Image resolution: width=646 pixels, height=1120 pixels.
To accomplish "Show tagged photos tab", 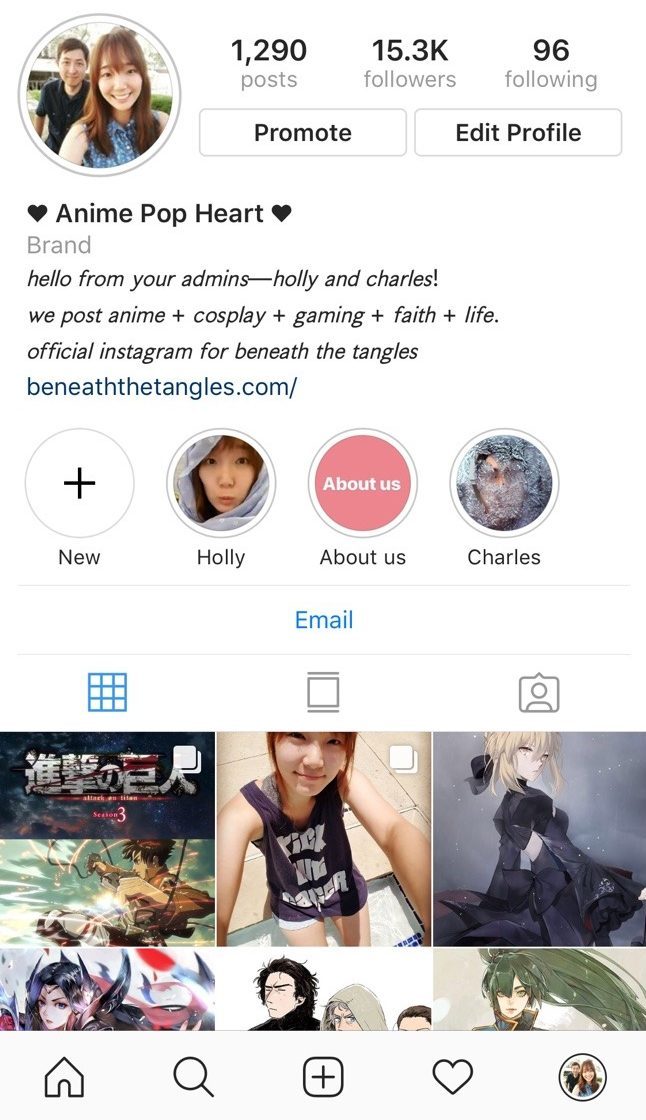I will pos(539,693).
